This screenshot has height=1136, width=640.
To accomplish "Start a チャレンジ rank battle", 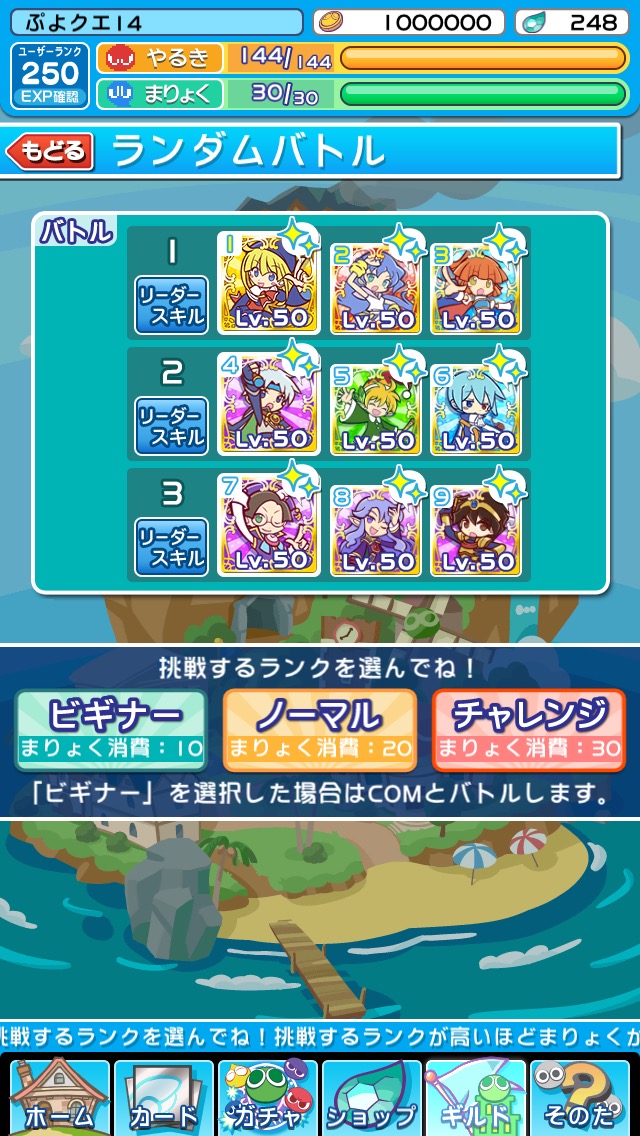I will pos(528,730).
